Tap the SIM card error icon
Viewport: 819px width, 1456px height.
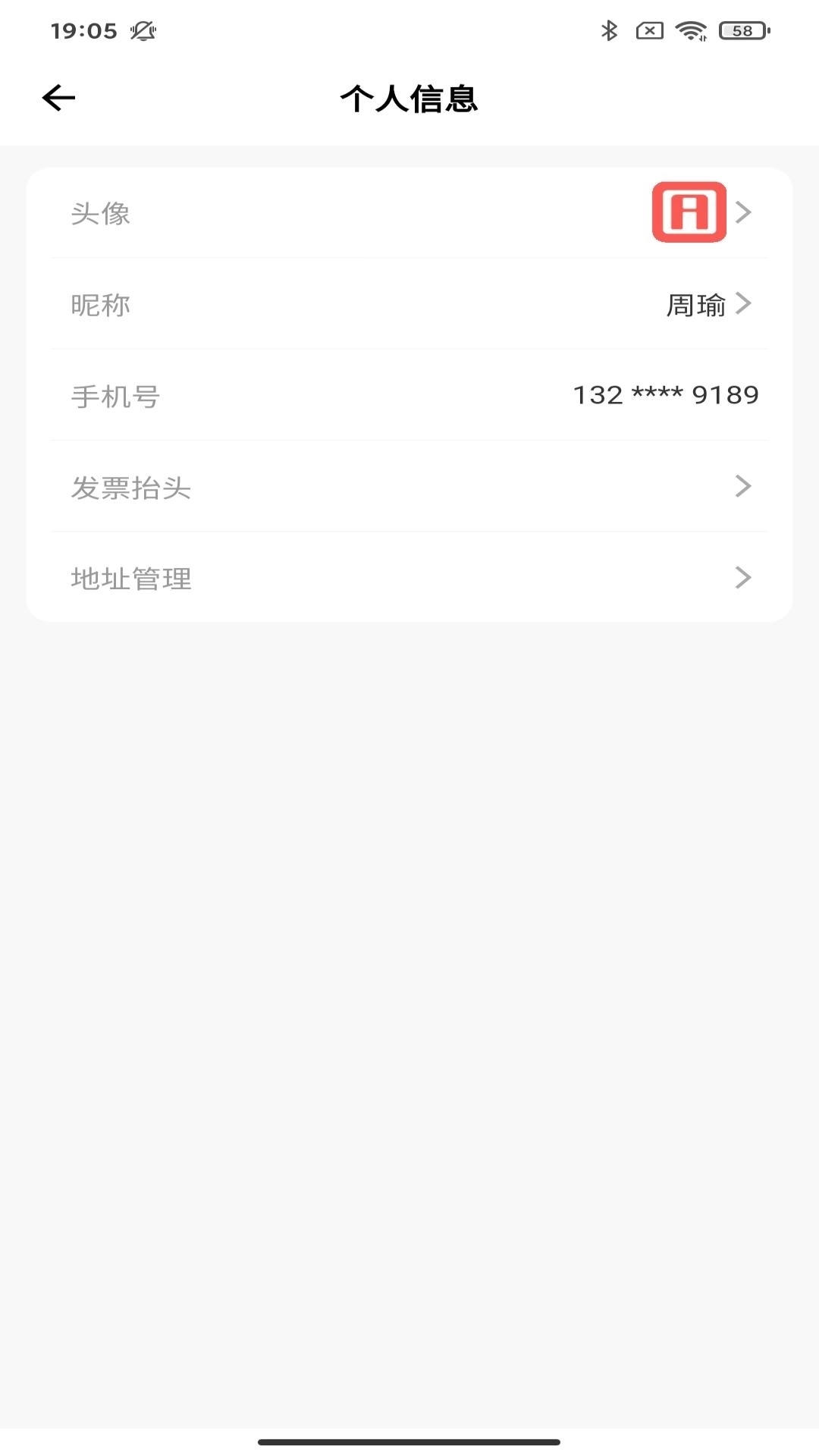651,31
